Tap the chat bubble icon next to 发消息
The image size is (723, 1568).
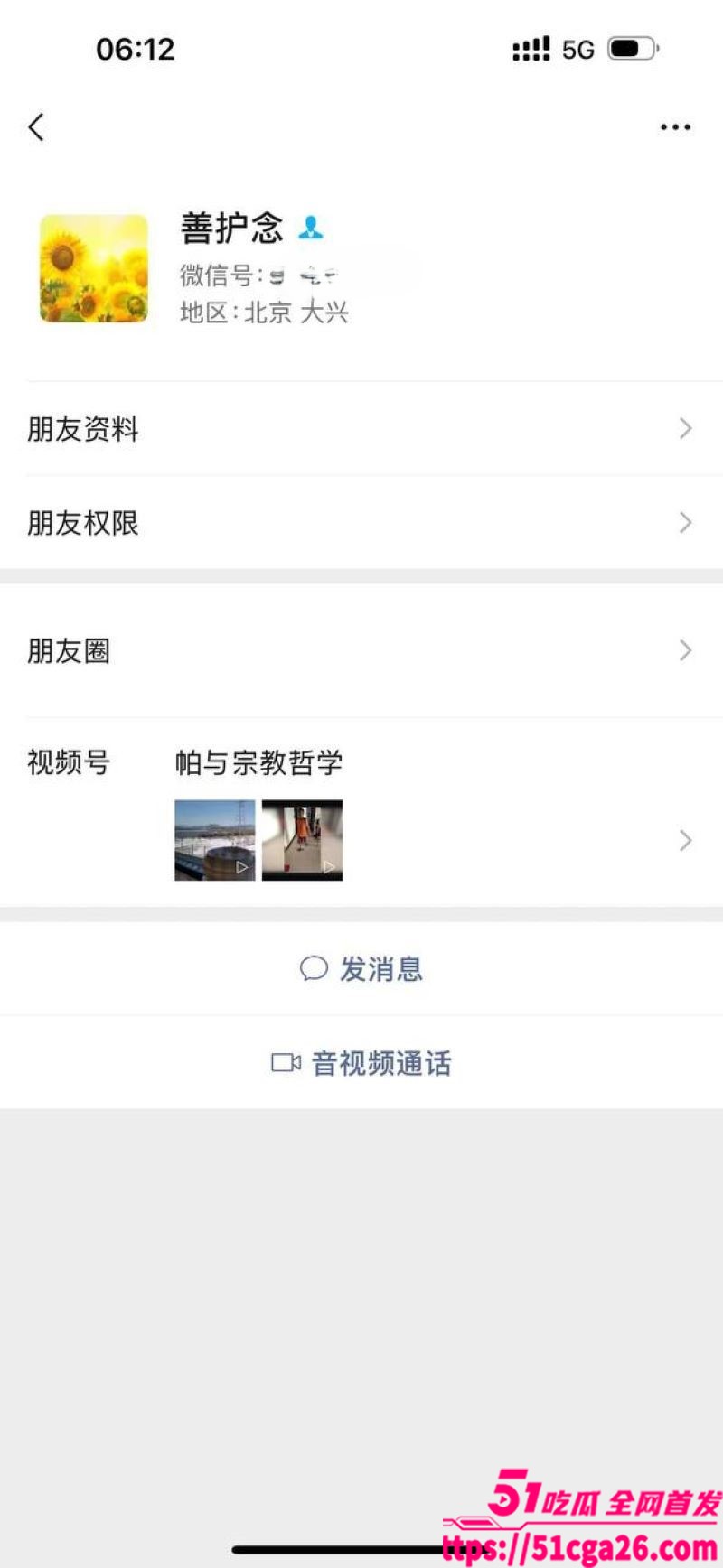(314, 967)
